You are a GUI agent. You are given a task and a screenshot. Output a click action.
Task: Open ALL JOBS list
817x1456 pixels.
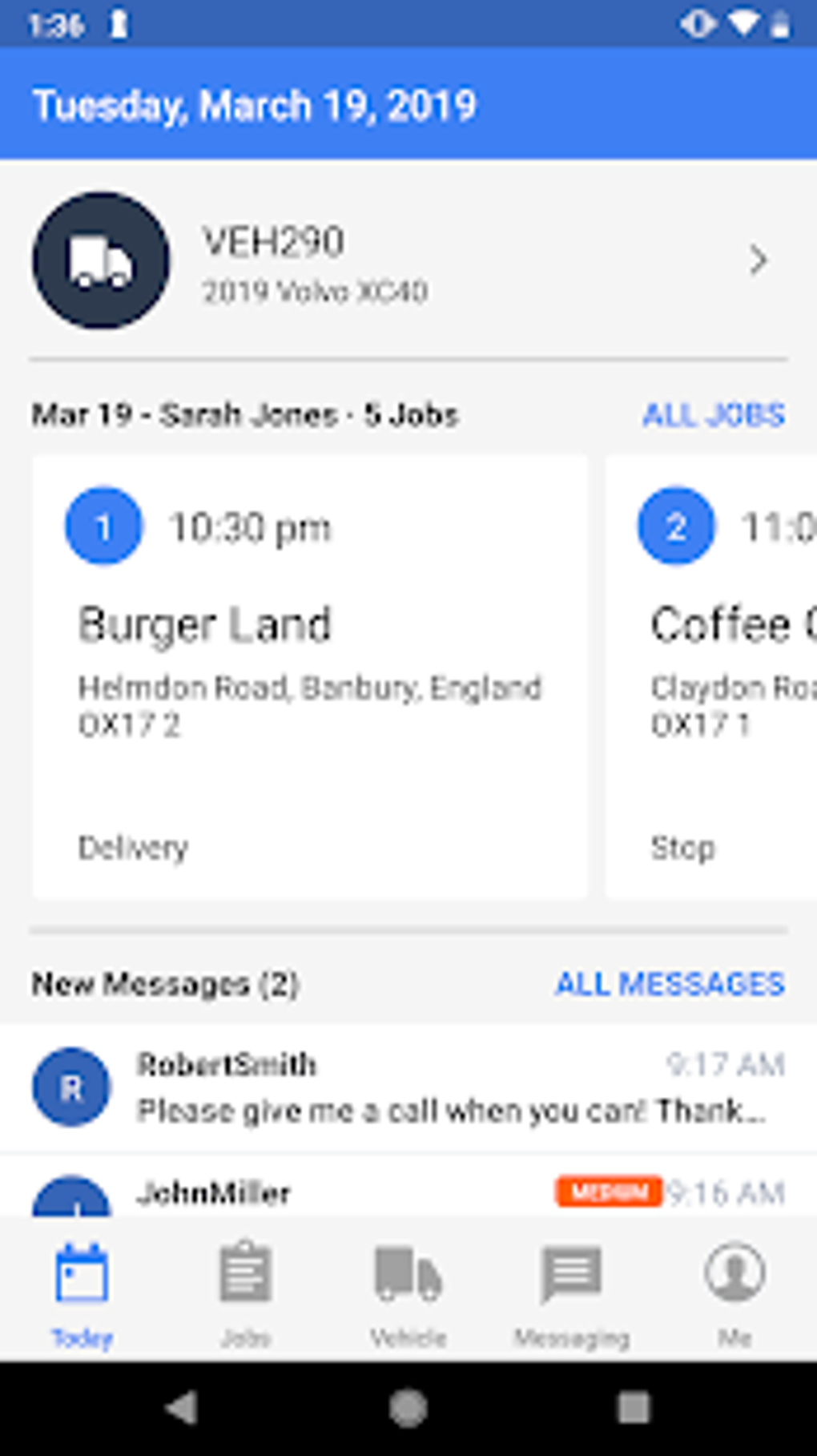713,415
